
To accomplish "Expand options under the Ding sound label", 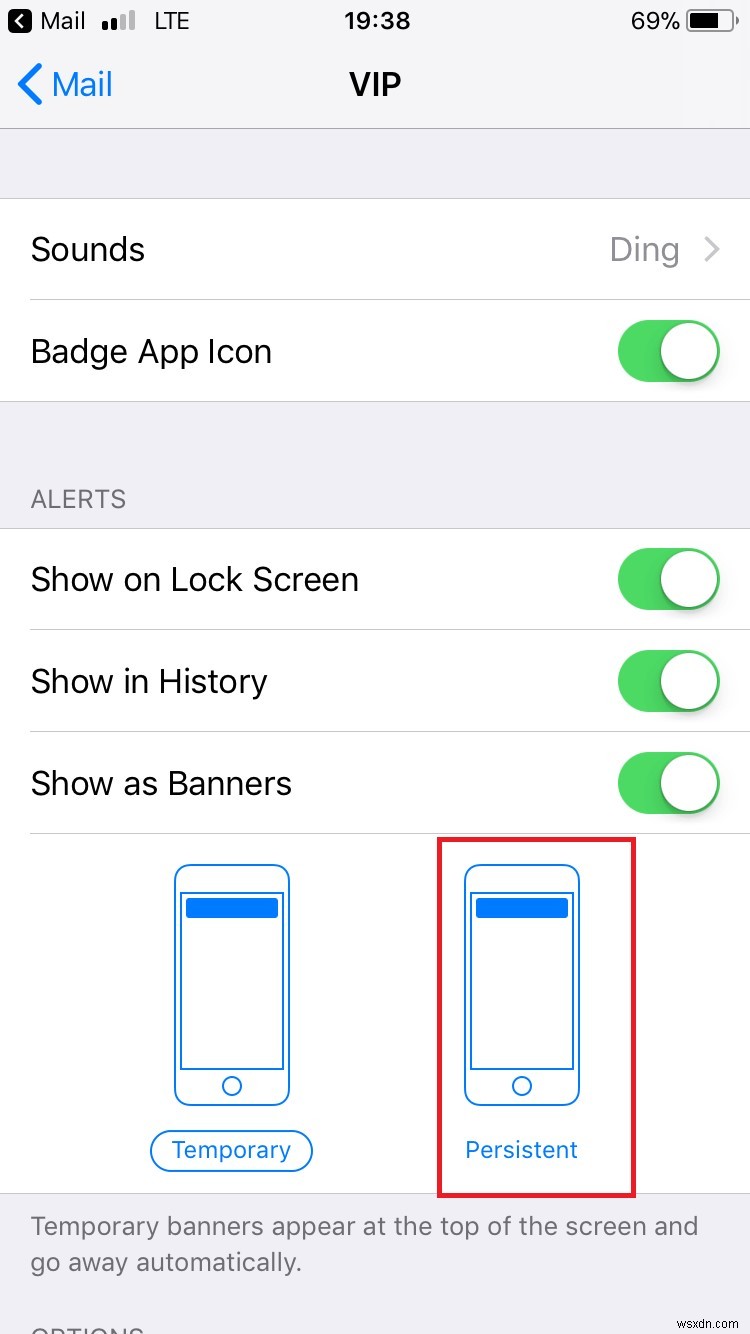I will click(644, 250).
